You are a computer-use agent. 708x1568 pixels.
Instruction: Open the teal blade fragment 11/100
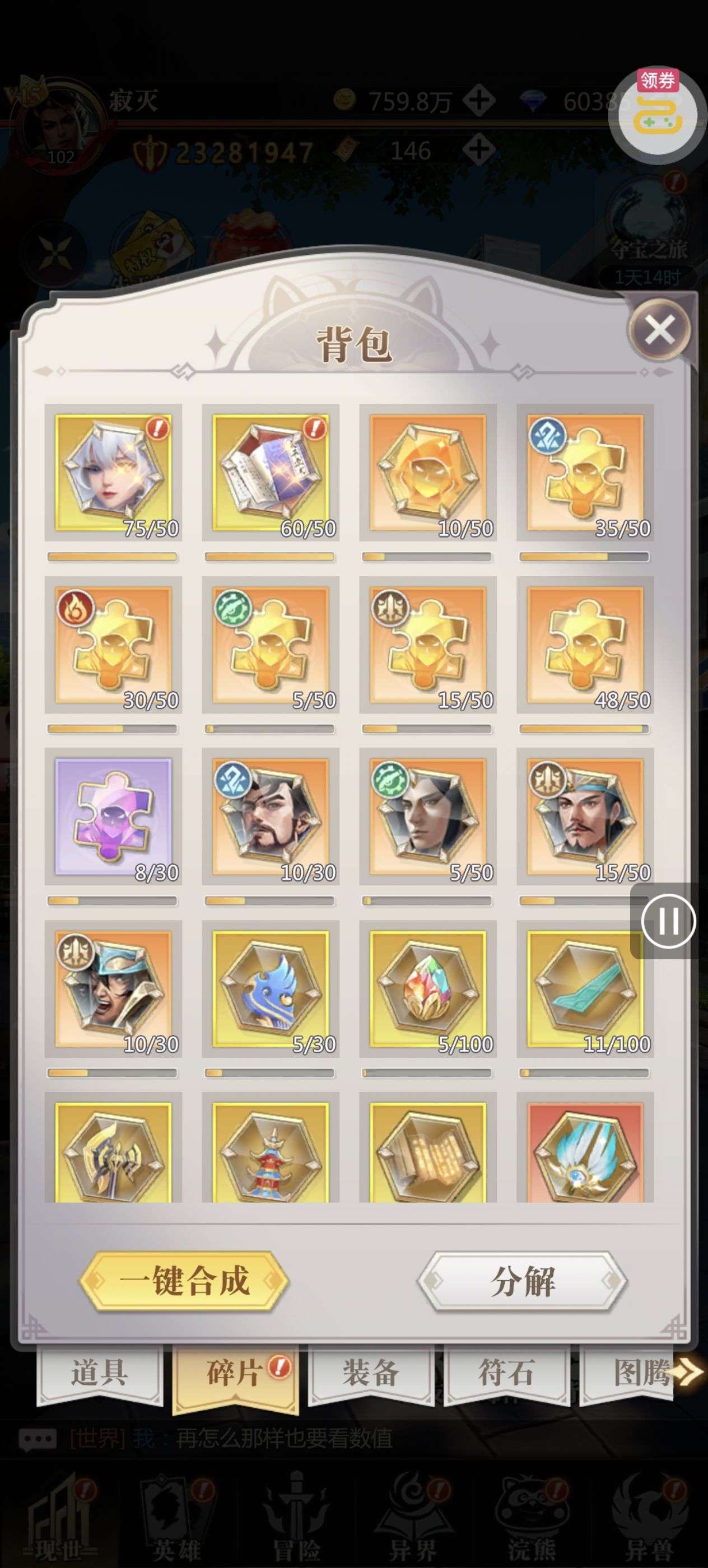[x=585, y=988]
